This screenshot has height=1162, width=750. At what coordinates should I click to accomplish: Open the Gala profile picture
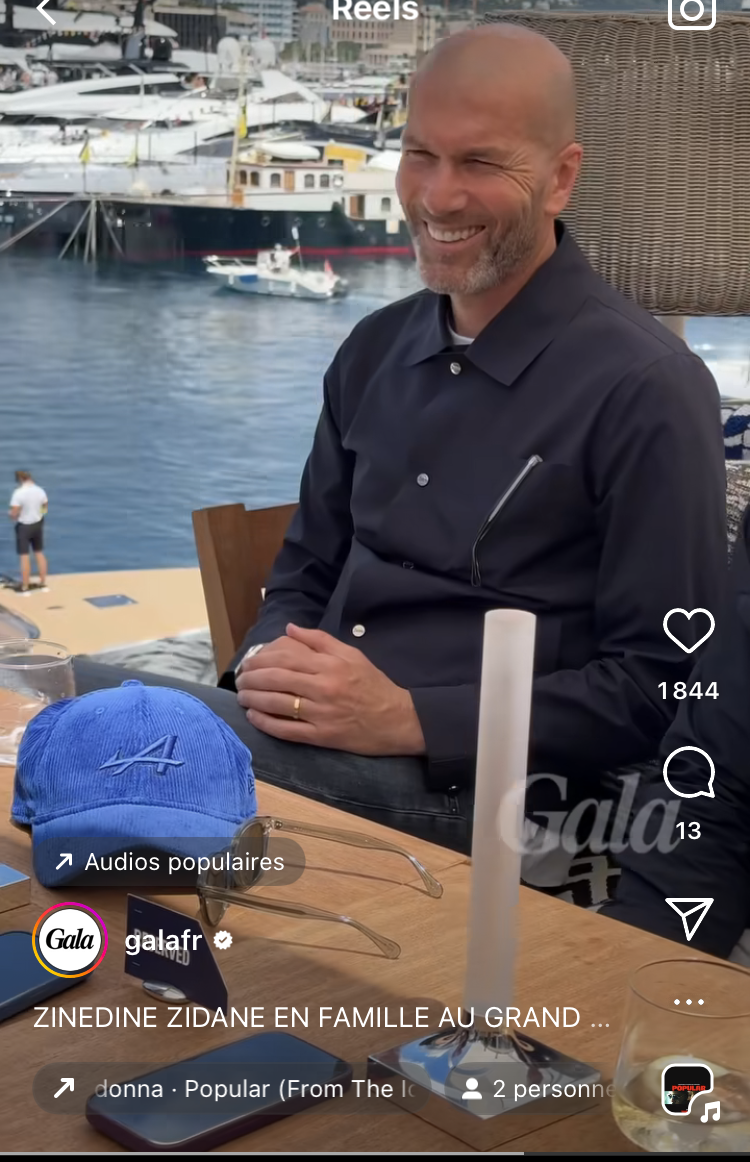click(x=69, y=941)
